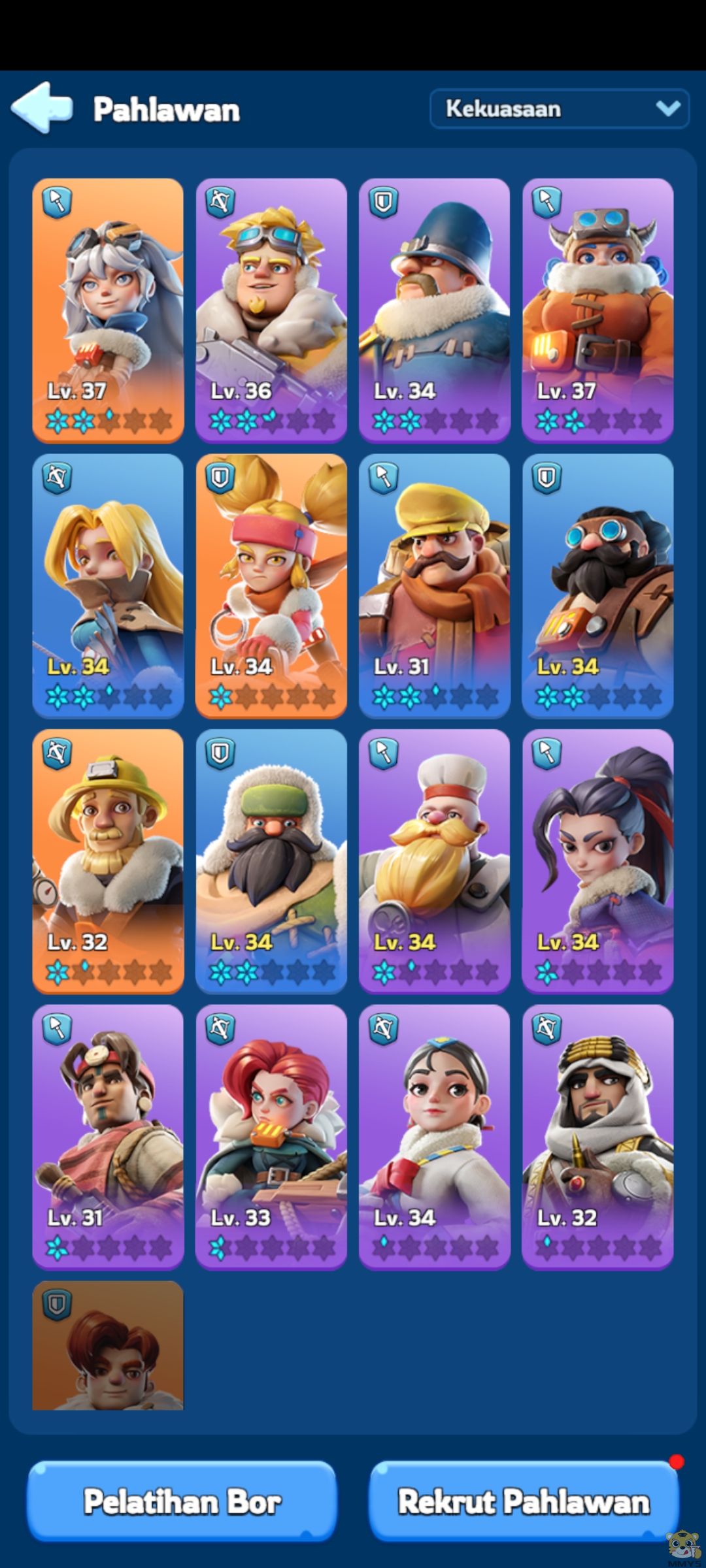Expand the Kekuasaan sort dropdown
706x1568 pixels.
(x=560, y=108)
